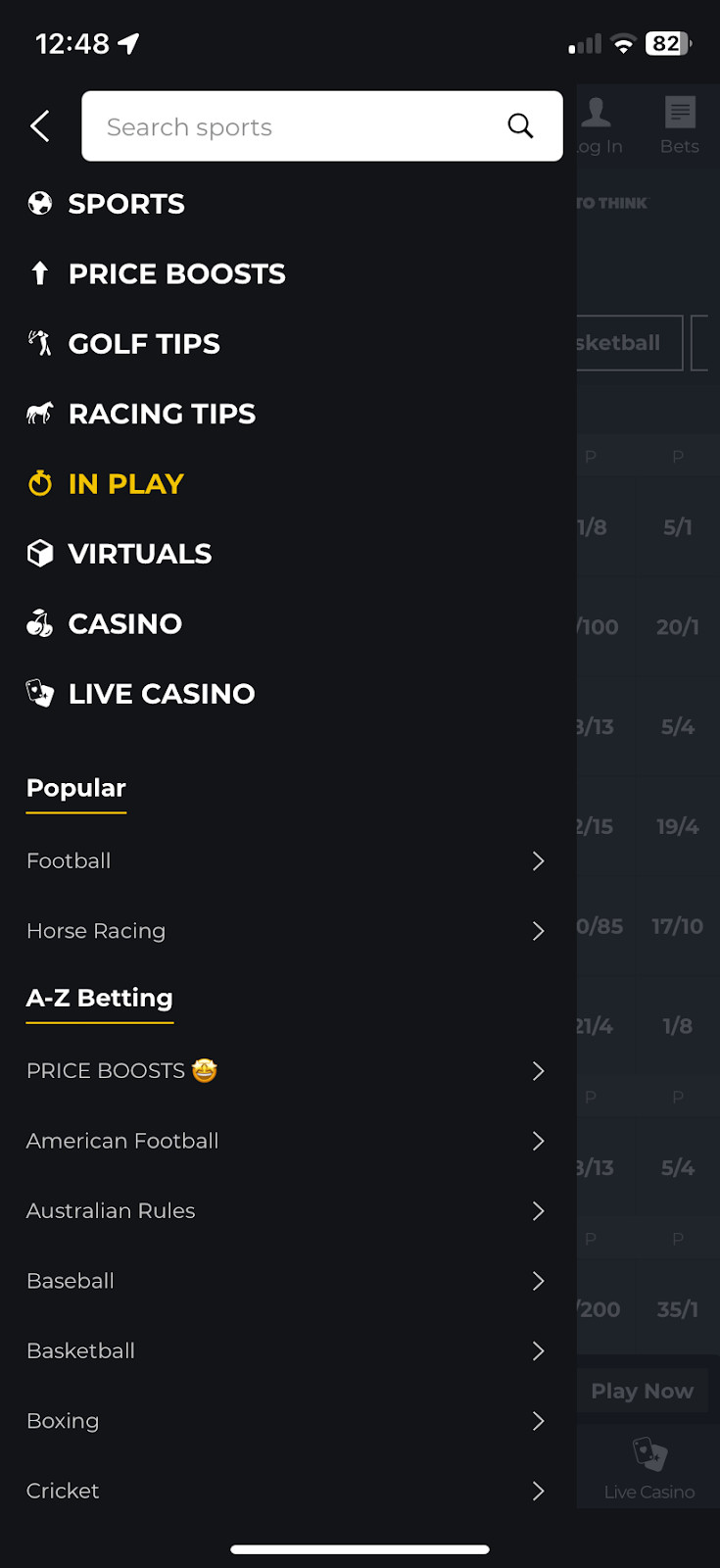The image size is (720, 1568).
Task: Open Price Boosts under A-Z Betting
Action: click(x=284, y=1071)
